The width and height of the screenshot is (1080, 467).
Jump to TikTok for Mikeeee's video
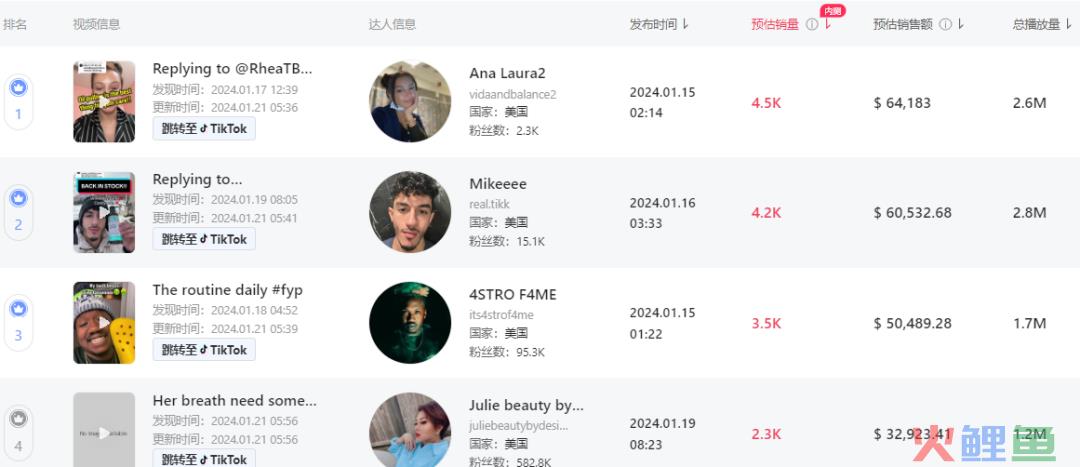click(204, 239)
